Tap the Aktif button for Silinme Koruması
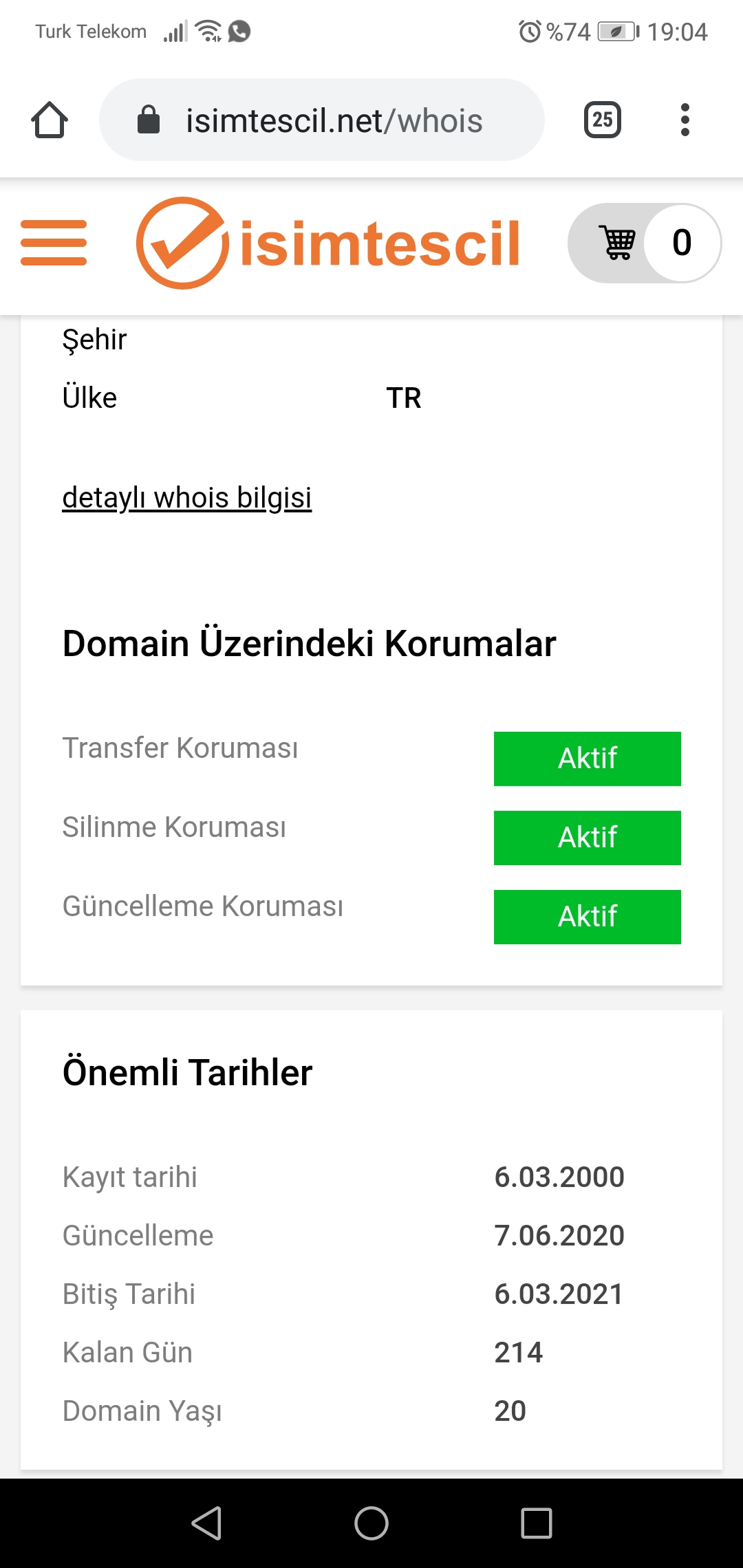The height and width of the screenshot is (1568, 743). pos(588,838)
